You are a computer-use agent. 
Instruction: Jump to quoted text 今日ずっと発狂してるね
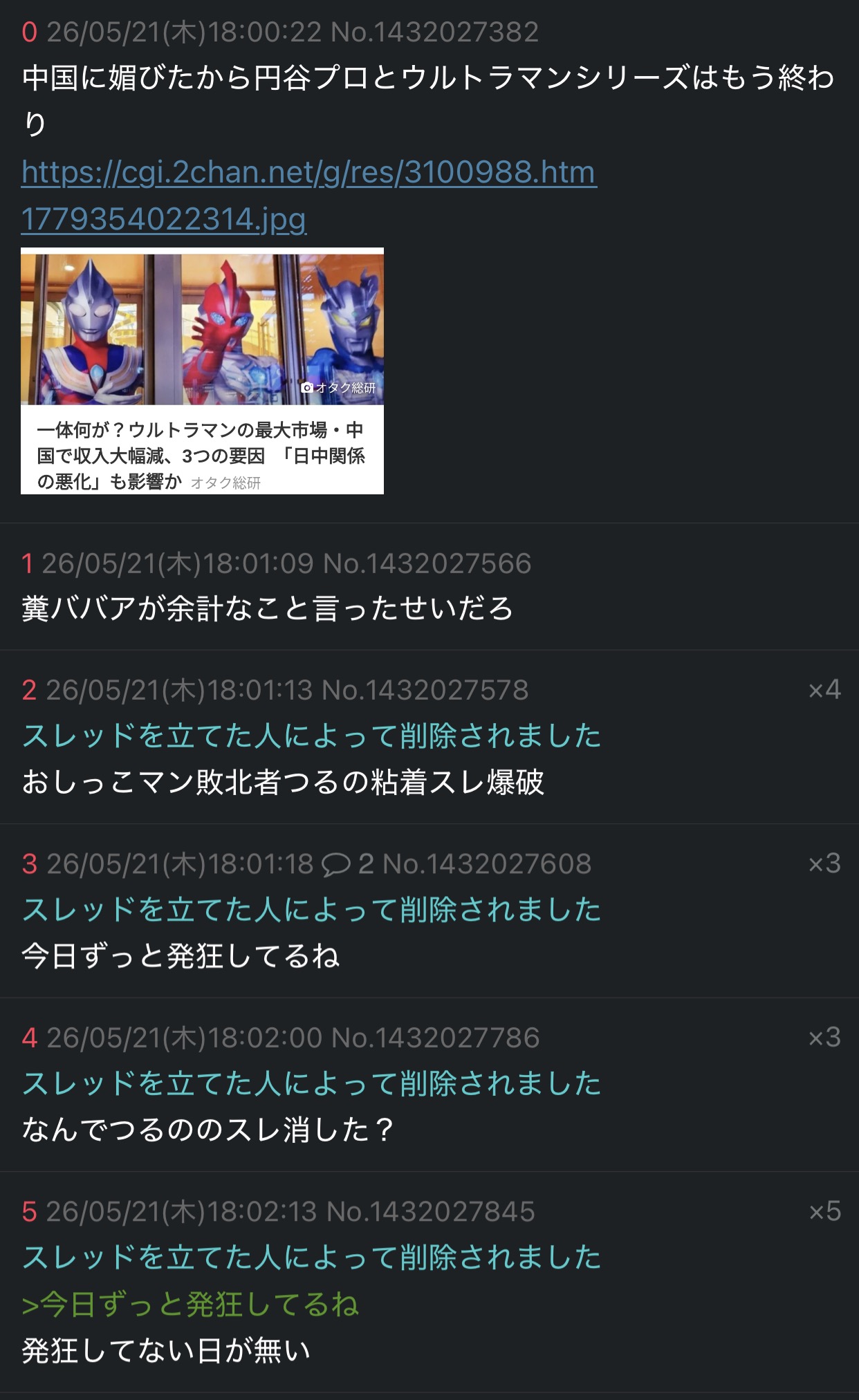coord(190,1305)
